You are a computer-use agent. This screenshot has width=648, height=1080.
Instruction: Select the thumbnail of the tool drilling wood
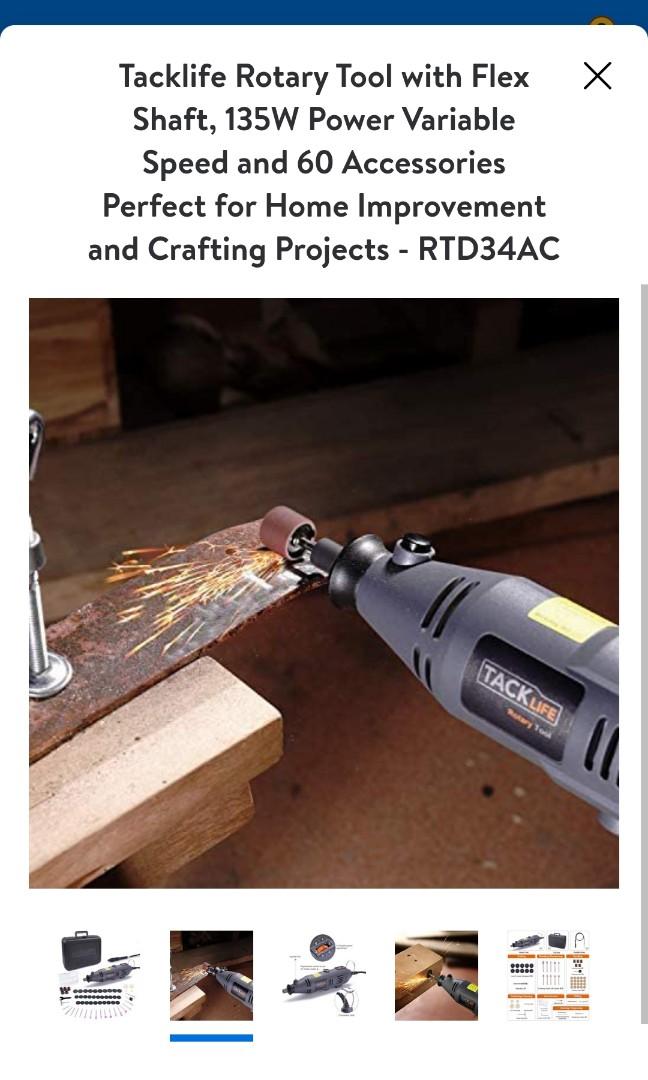[x=436, y=975]
